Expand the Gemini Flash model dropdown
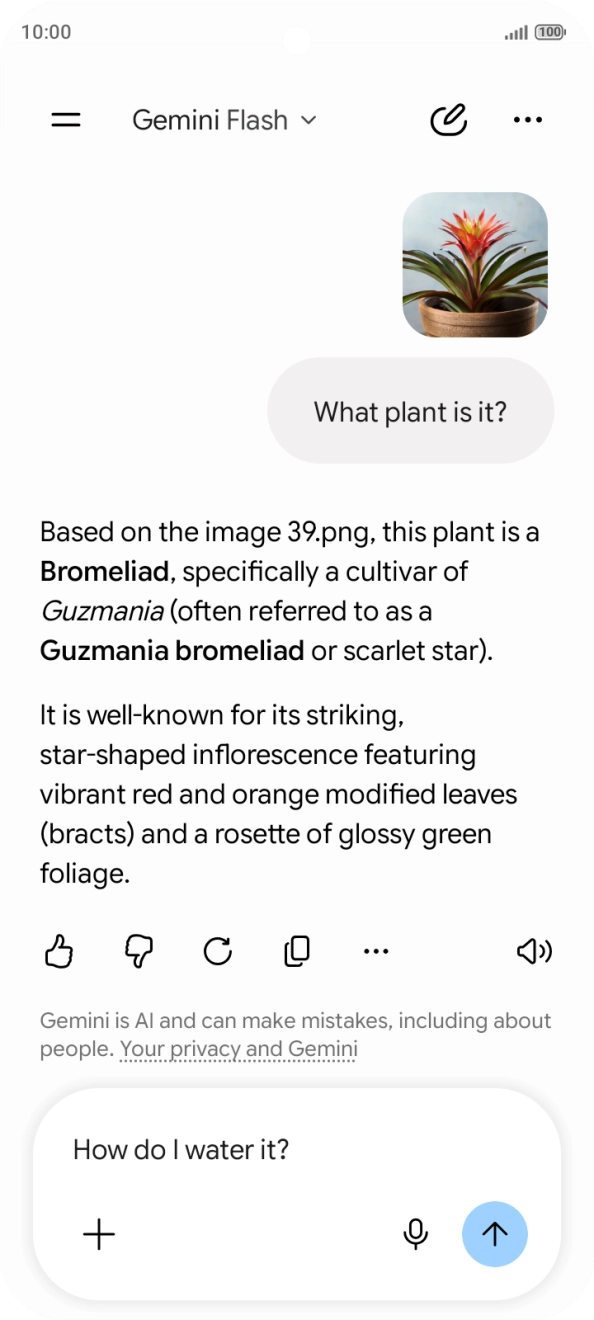The height and width of the screenshot is (1320, 594). tap(224, 120)
